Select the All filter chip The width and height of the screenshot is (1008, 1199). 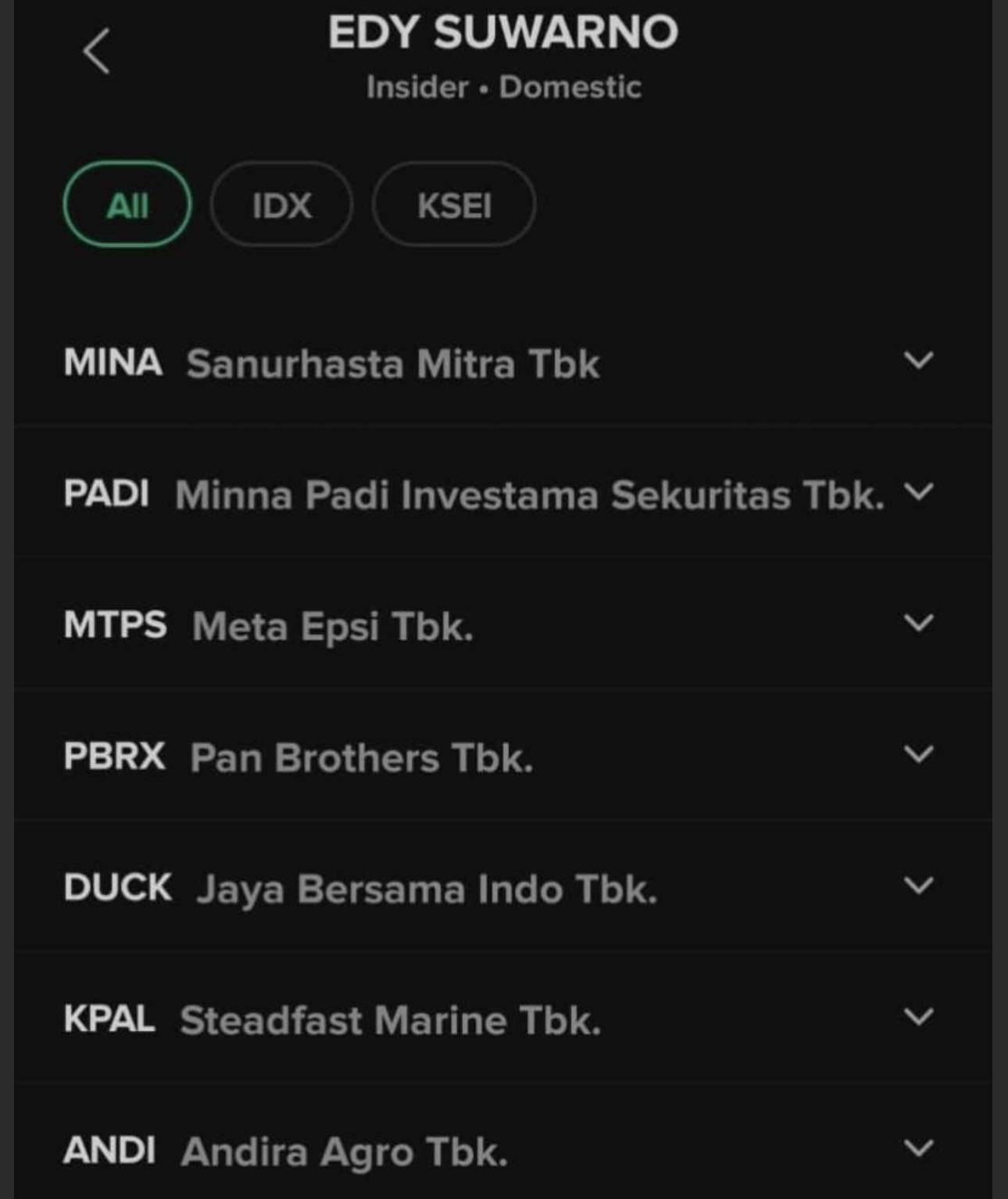127,205
